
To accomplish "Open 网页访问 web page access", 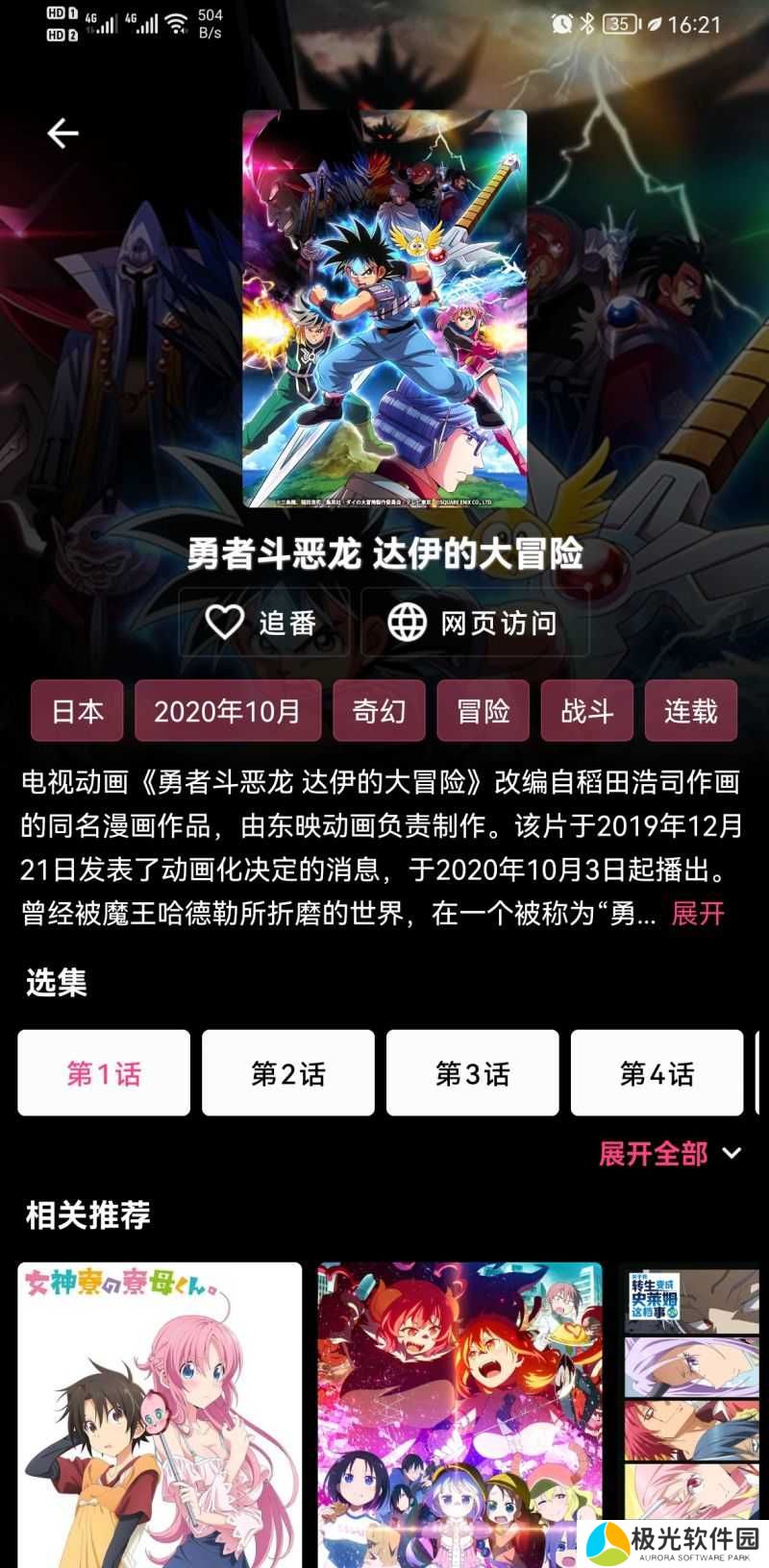I will coord(474,623).
